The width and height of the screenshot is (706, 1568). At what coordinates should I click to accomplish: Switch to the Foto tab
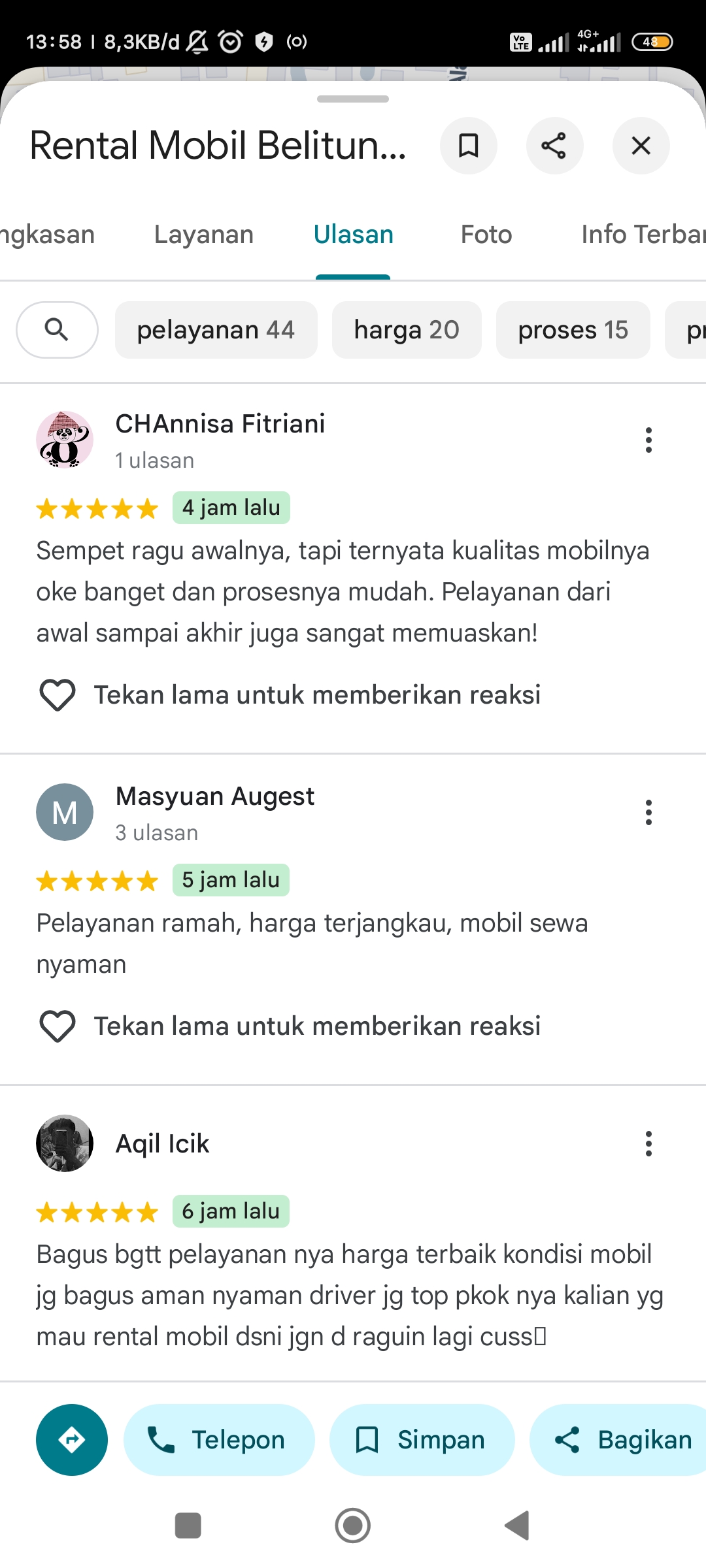coord(486,235)
